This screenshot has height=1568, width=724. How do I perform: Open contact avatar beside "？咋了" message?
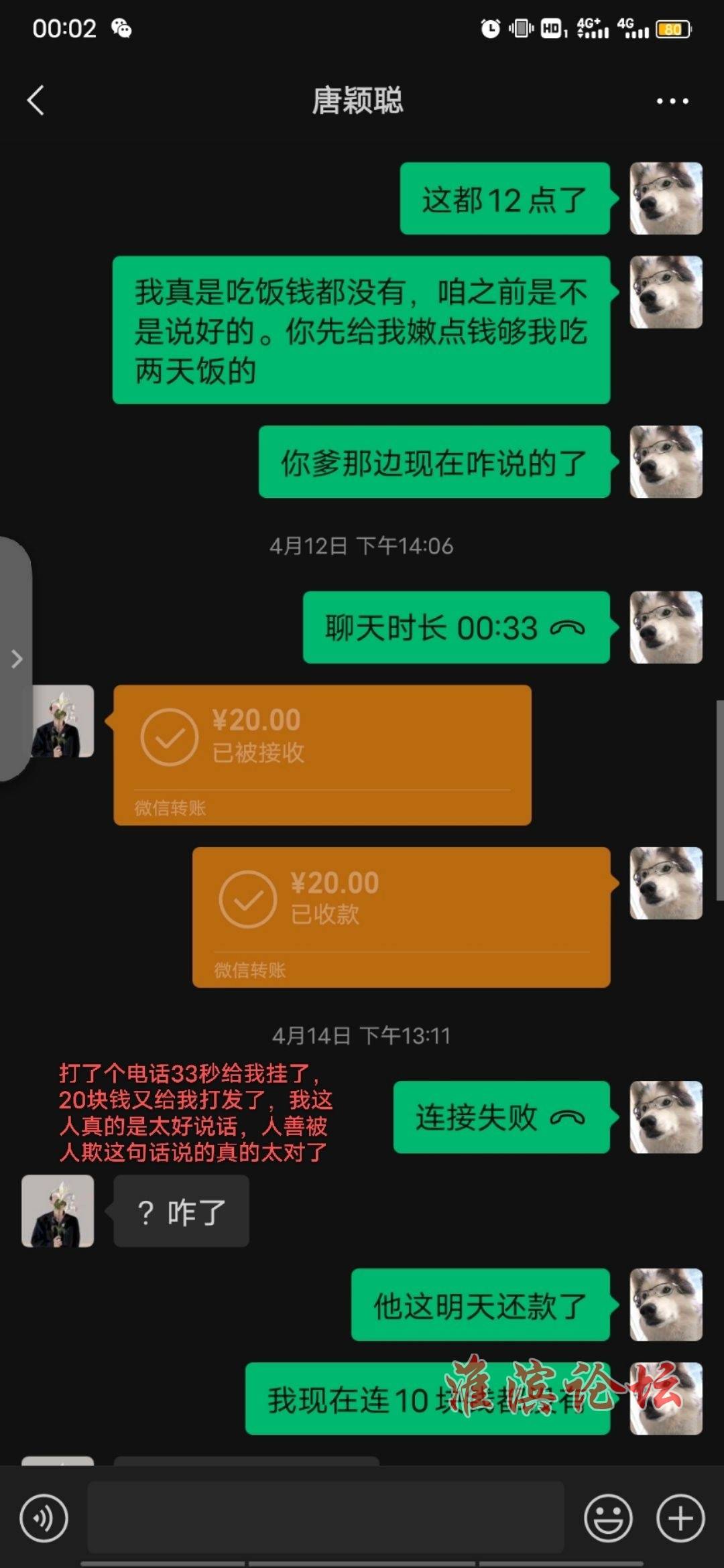[58, 1211]
